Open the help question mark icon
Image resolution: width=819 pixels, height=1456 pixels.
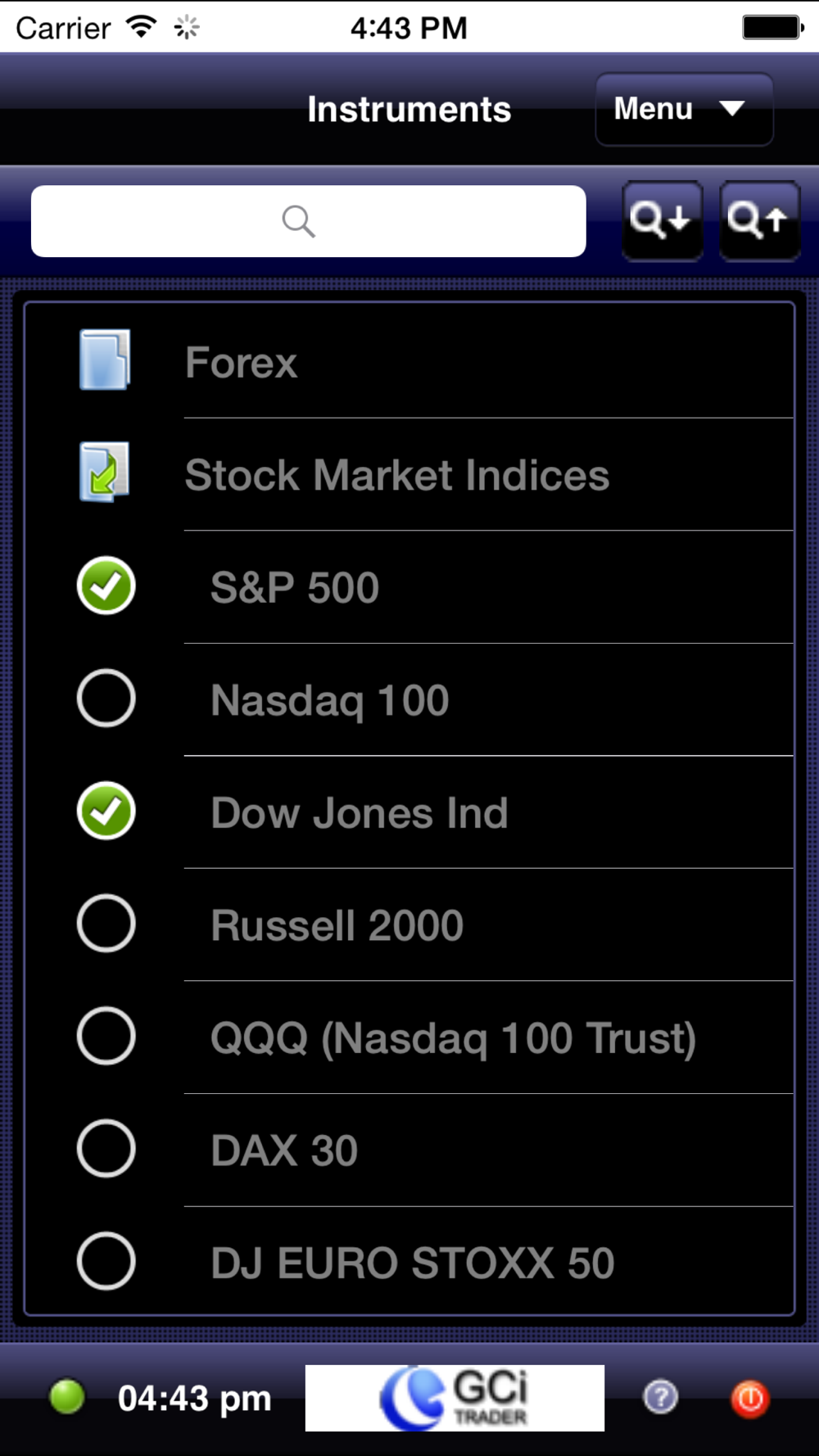coord(661,1397)
